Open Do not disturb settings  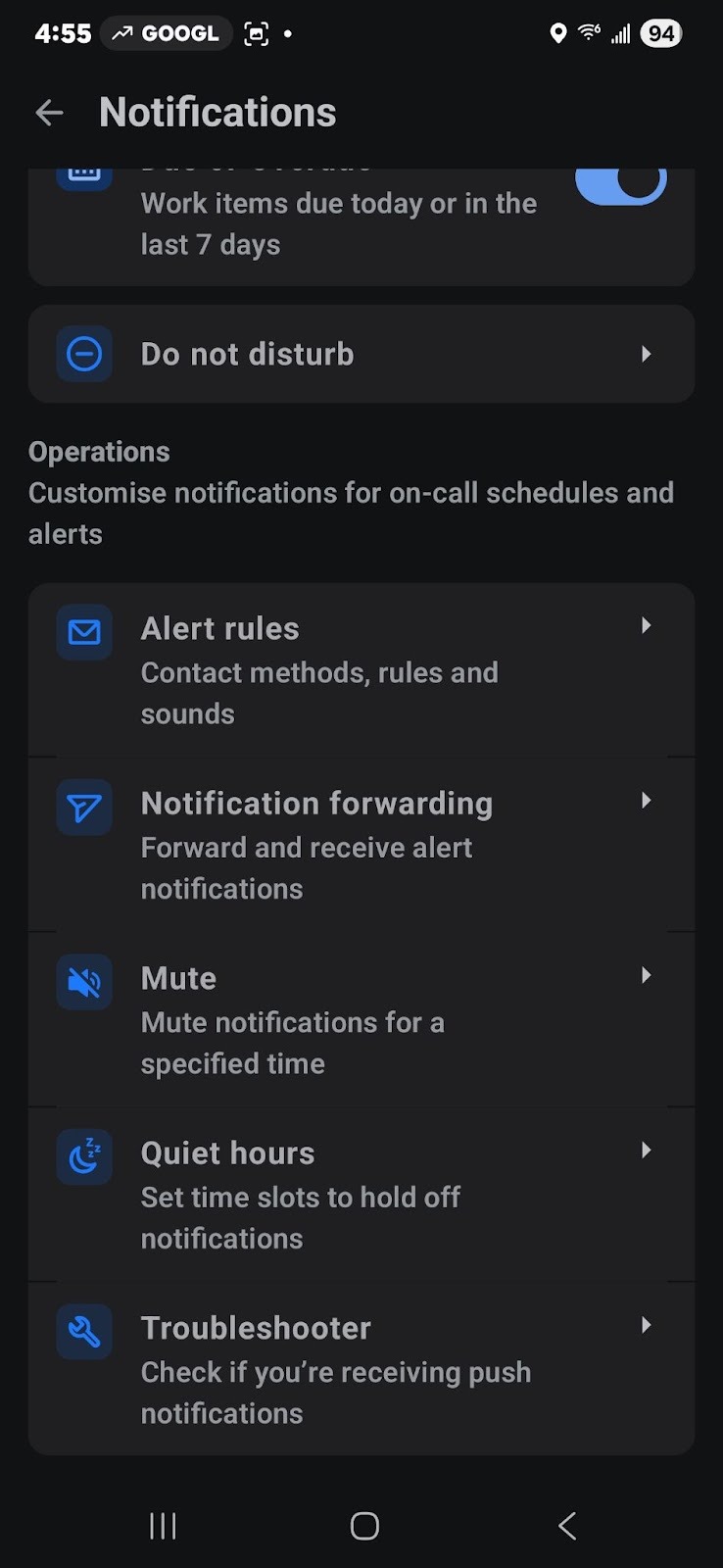(x=361, y=354)
